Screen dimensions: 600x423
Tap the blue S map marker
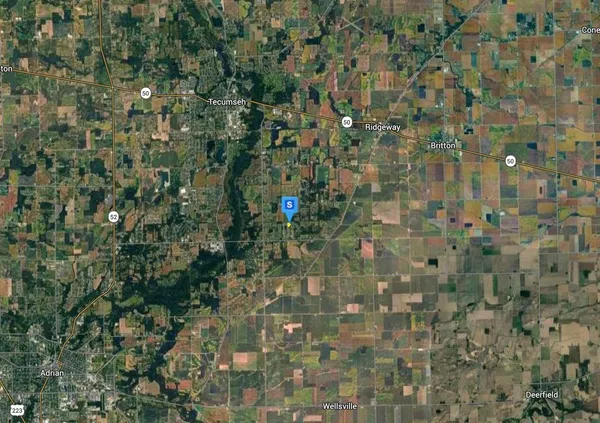(x=290, y=206)
